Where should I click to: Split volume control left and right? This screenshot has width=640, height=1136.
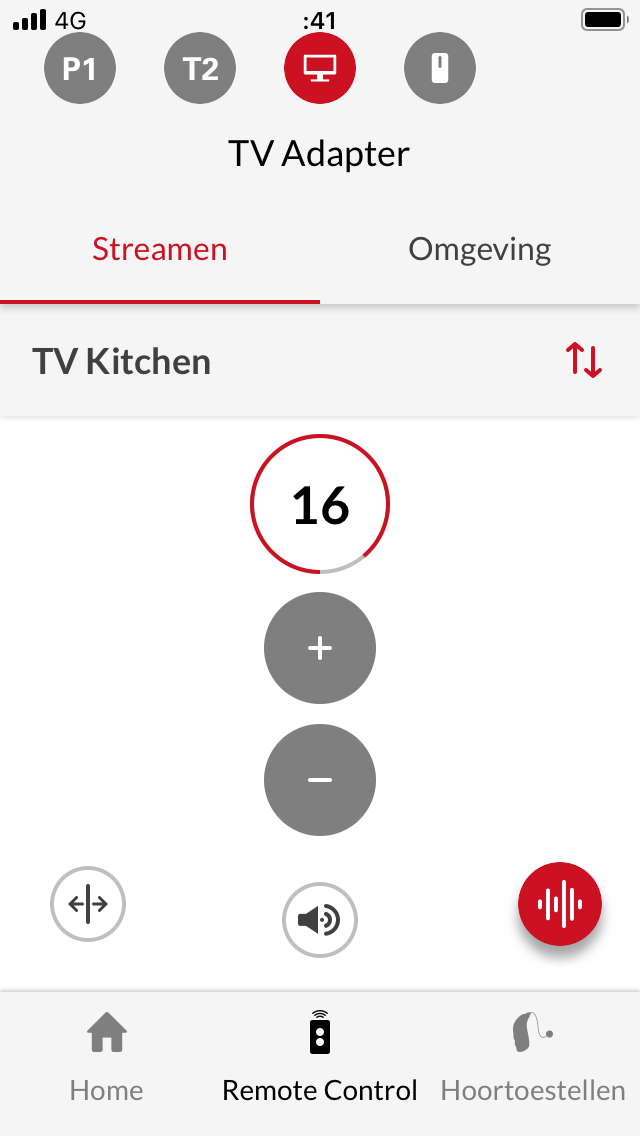88,904
